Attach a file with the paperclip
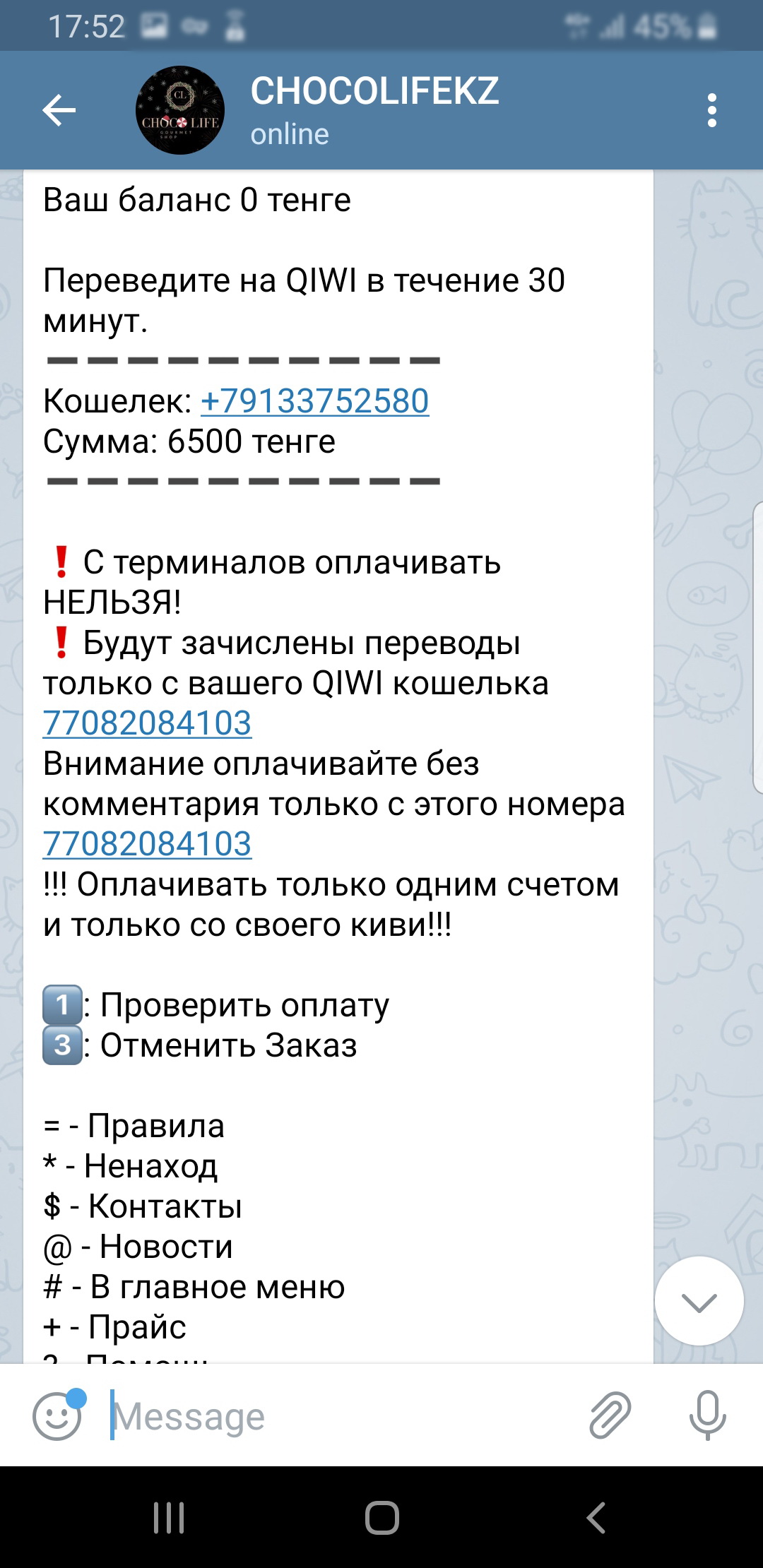The image size is (763, 1568). (610, 1415)
